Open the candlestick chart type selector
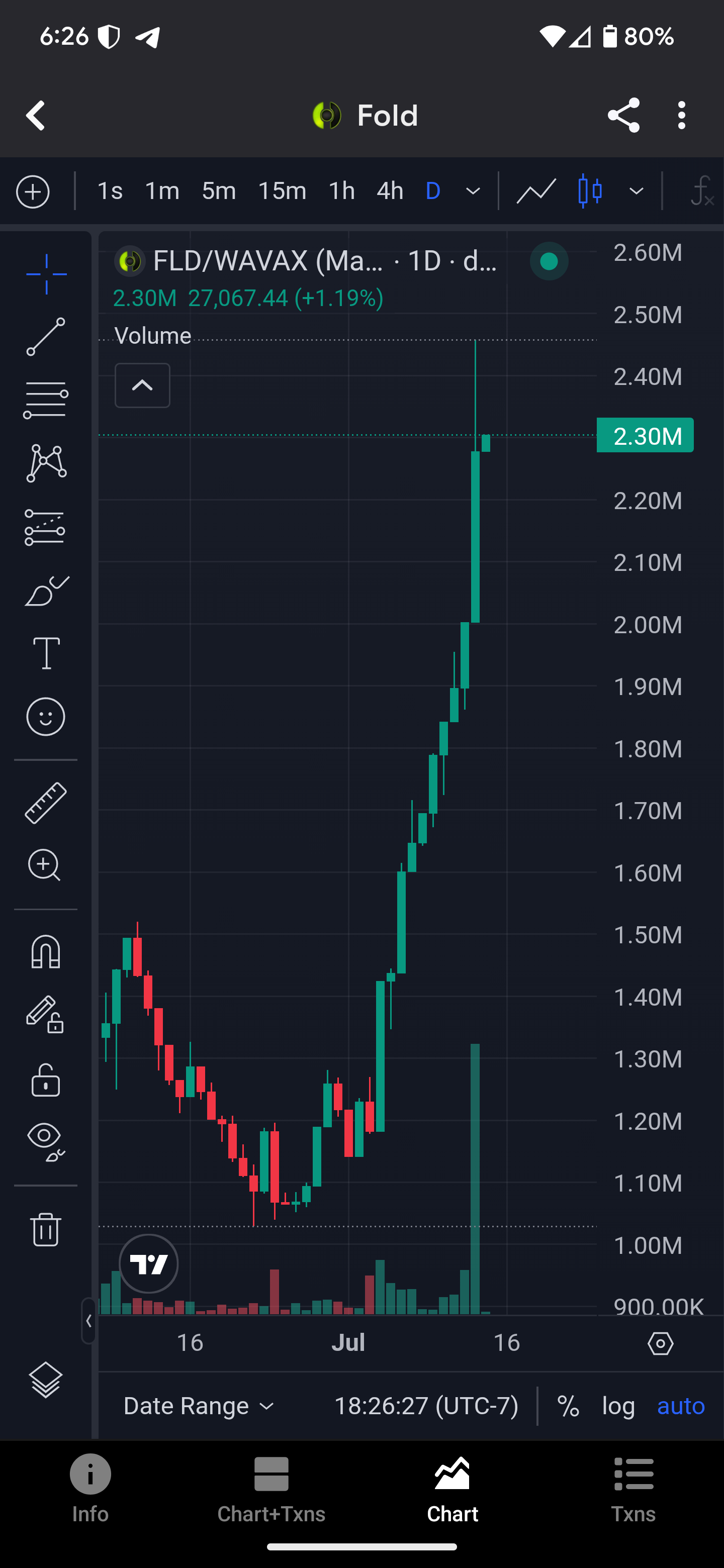This screenshot has height=1568, width=724. click(x=589, y=191)
